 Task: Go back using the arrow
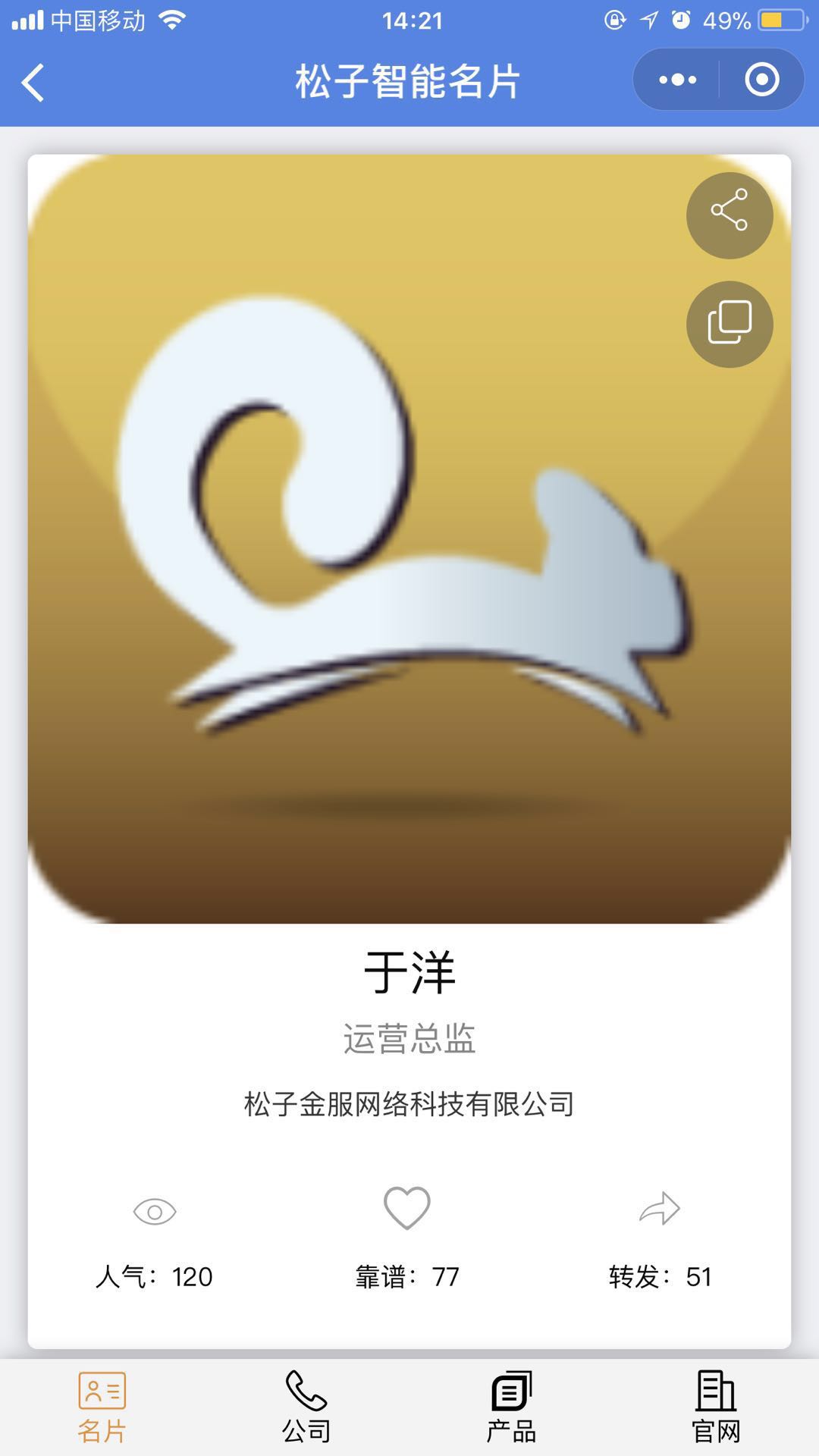point(33,82)
